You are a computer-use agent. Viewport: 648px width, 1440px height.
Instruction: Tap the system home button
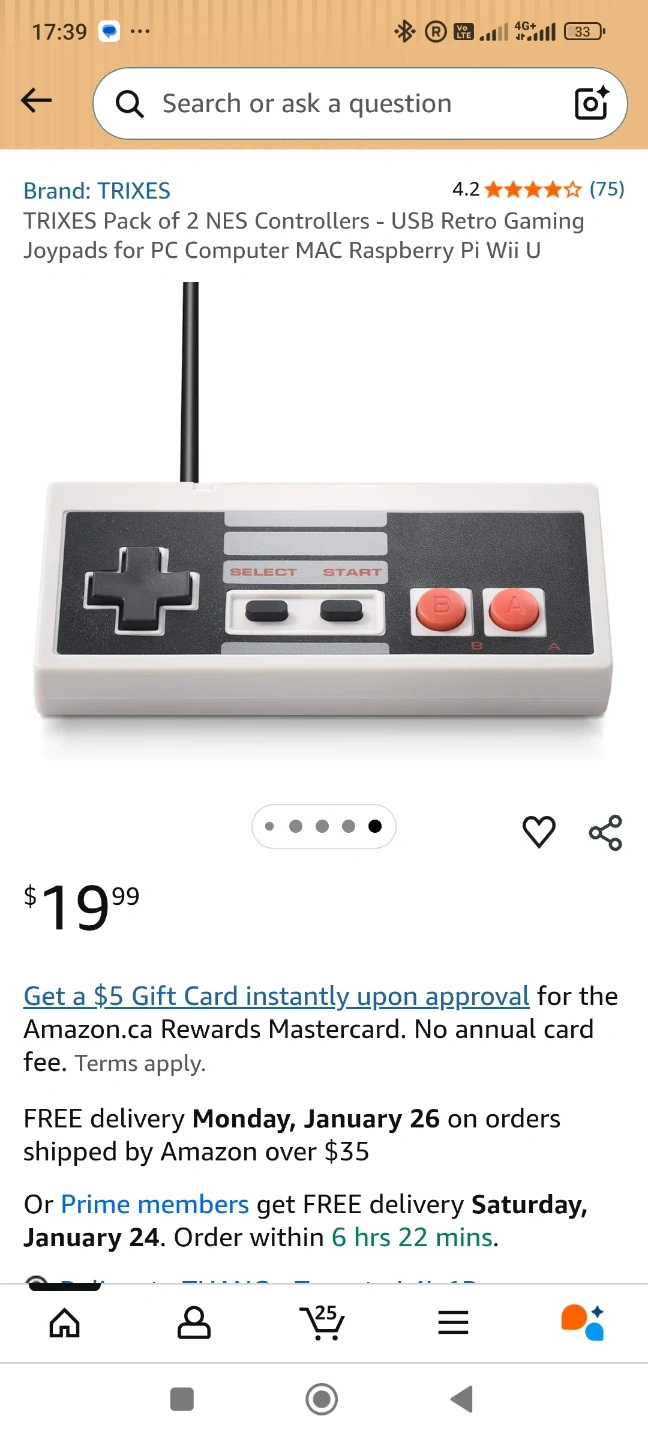322,1399
